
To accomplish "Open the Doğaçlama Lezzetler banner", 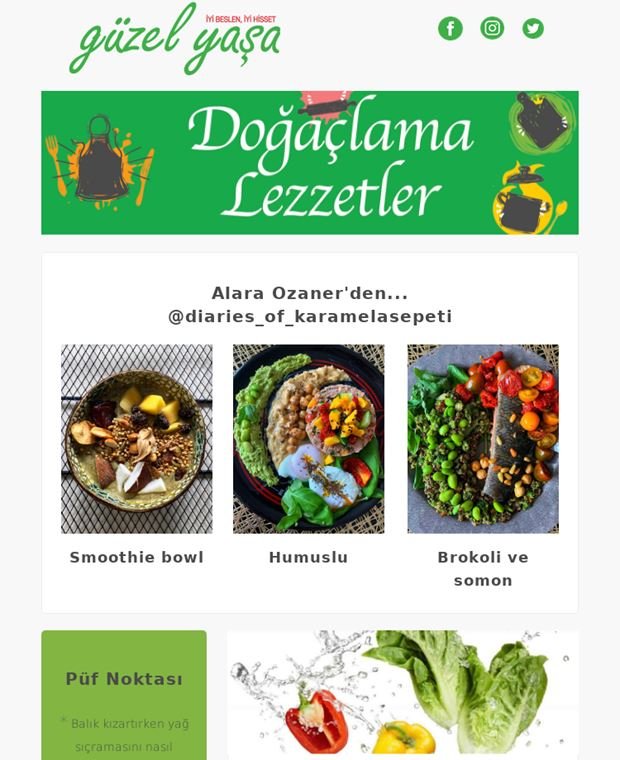I will click(309, 163).
